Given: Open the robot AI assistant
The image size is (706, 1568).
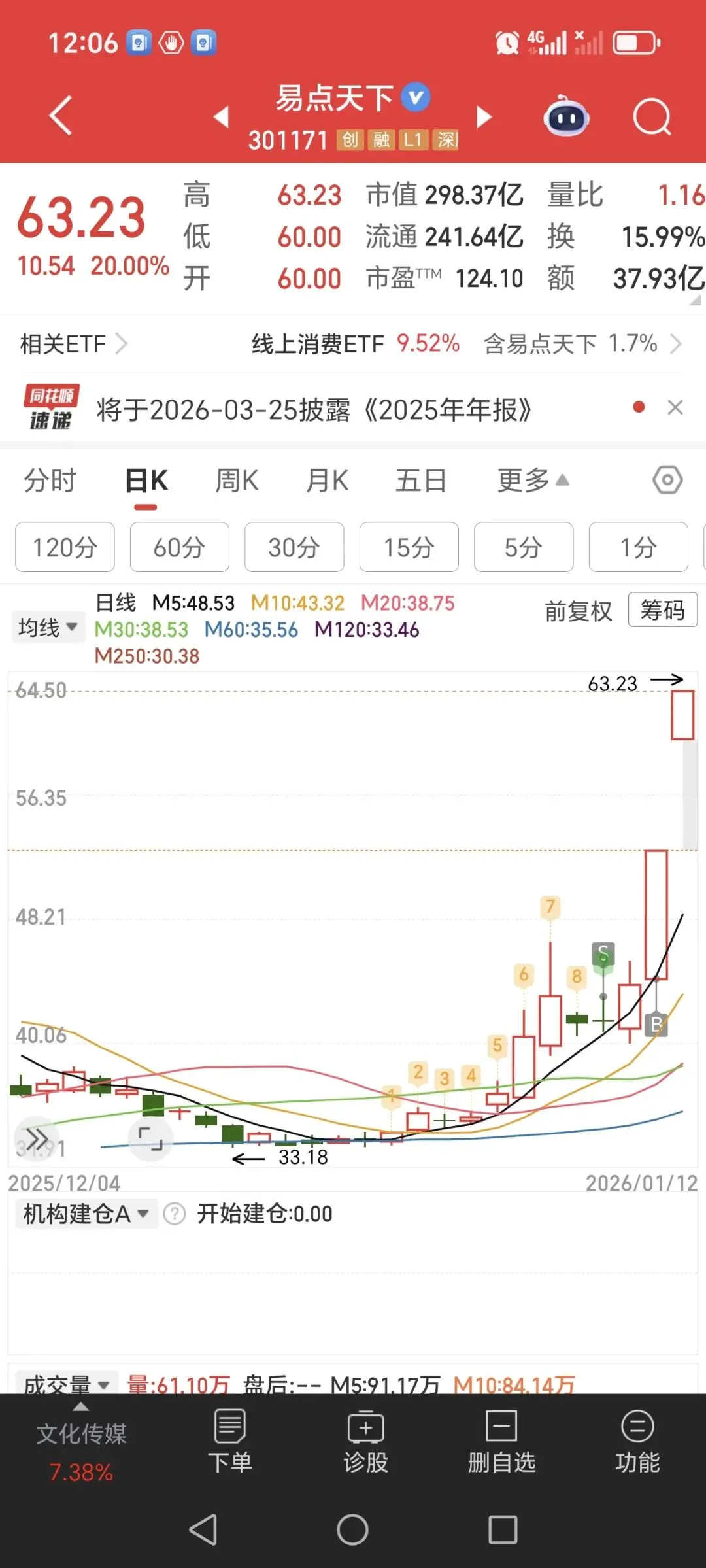Looking at the screenshot, I should 566,118.
